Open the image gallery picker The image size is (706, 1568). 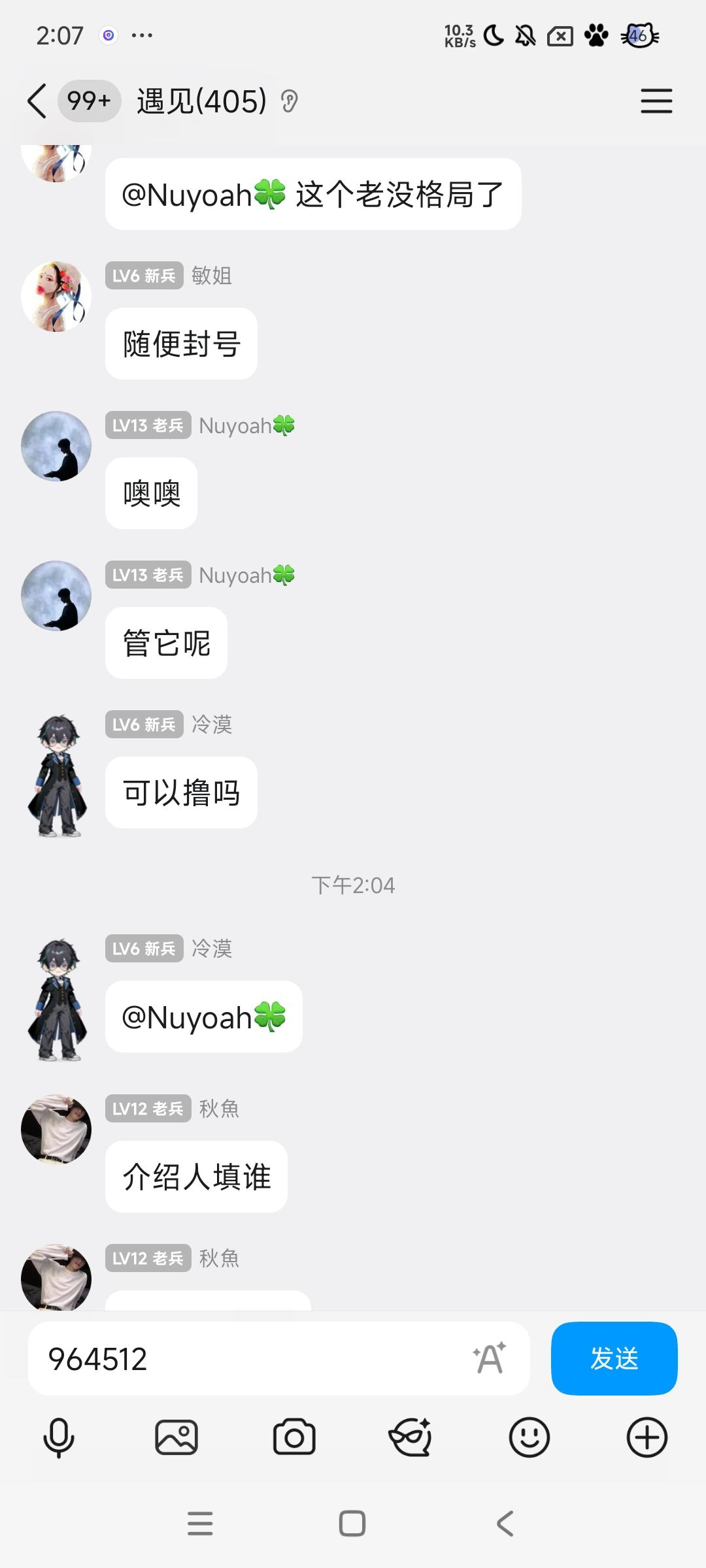click(x=176, y=1437)
